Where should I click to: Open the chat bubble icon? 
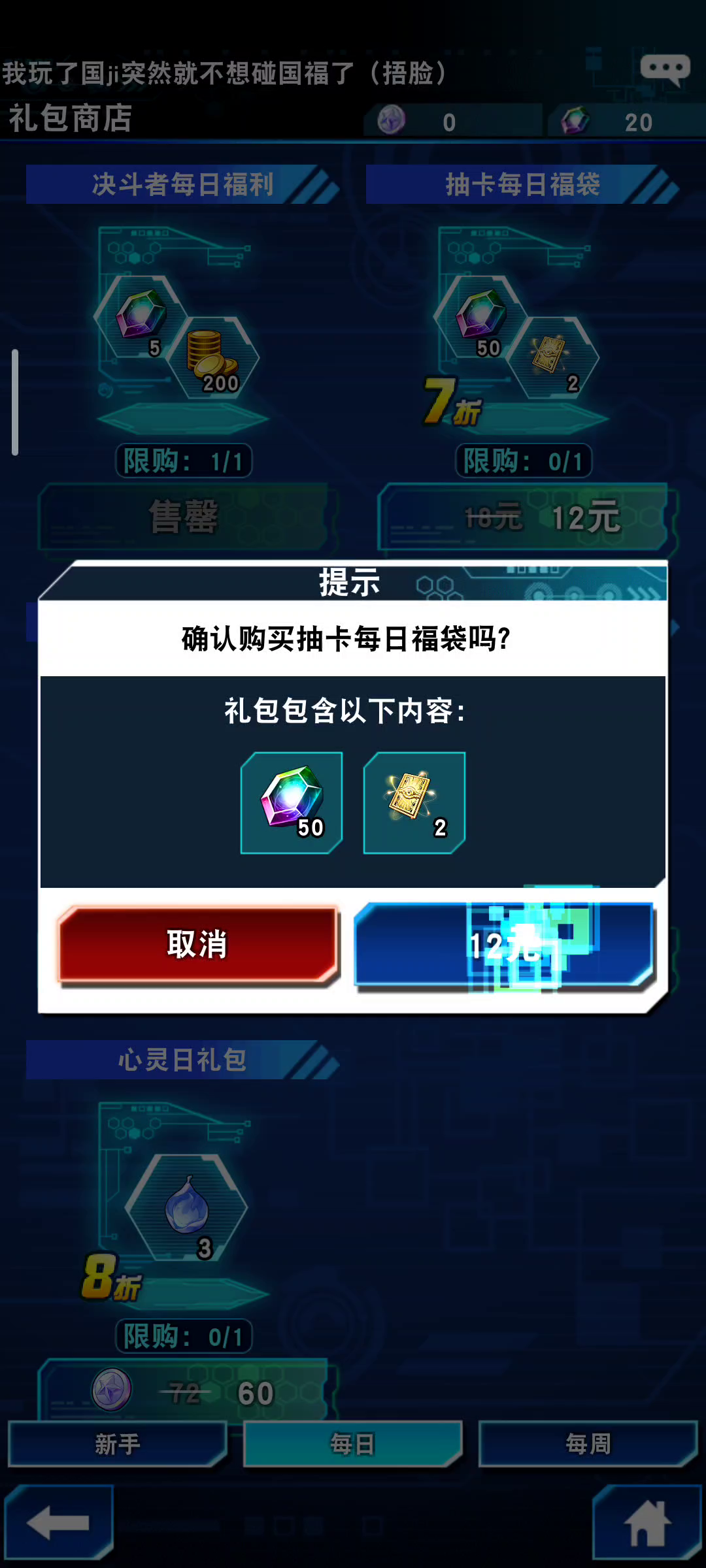pos(665,70)
